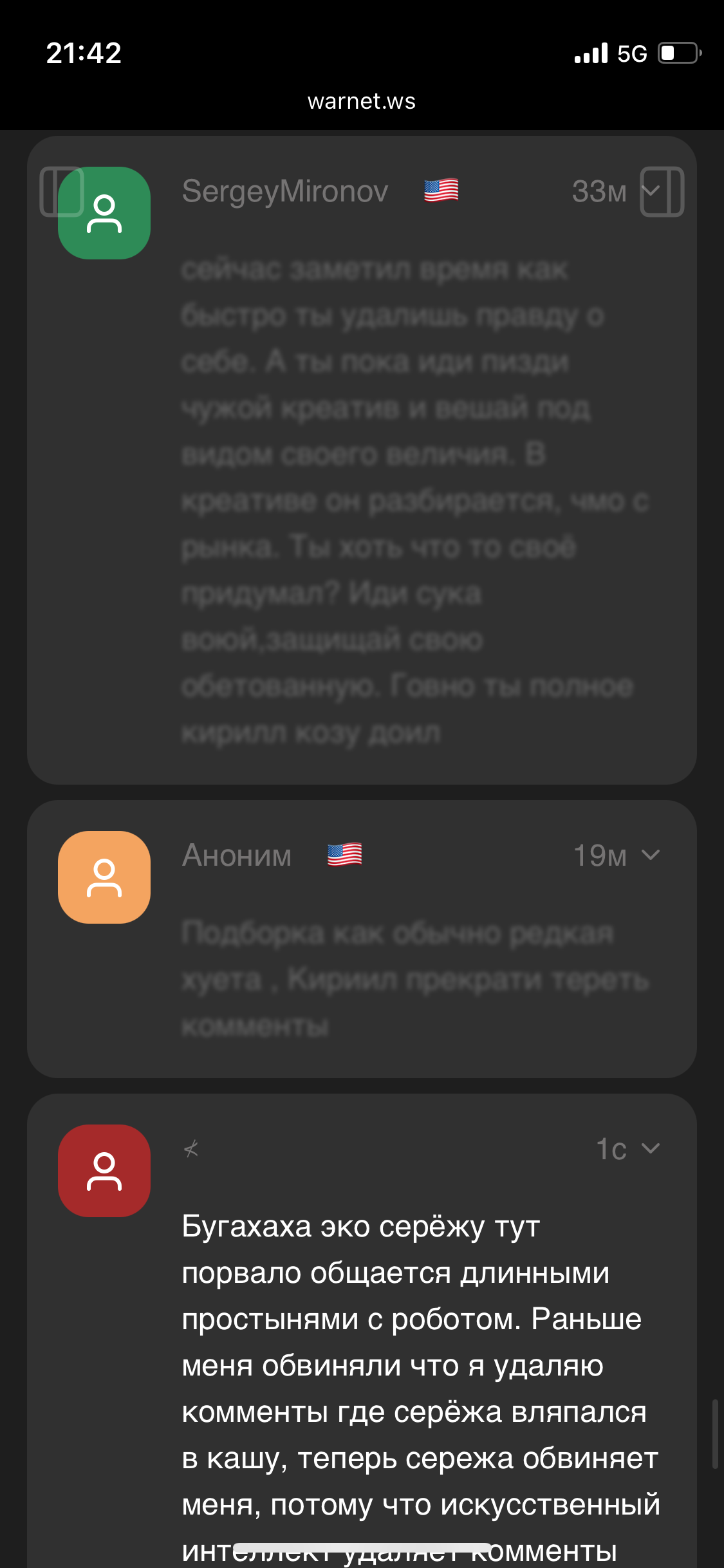Expand the chevron on the 1с comment
Image resolution: width=724 pixels, height=1568 pixels.
click(651, 1149)
